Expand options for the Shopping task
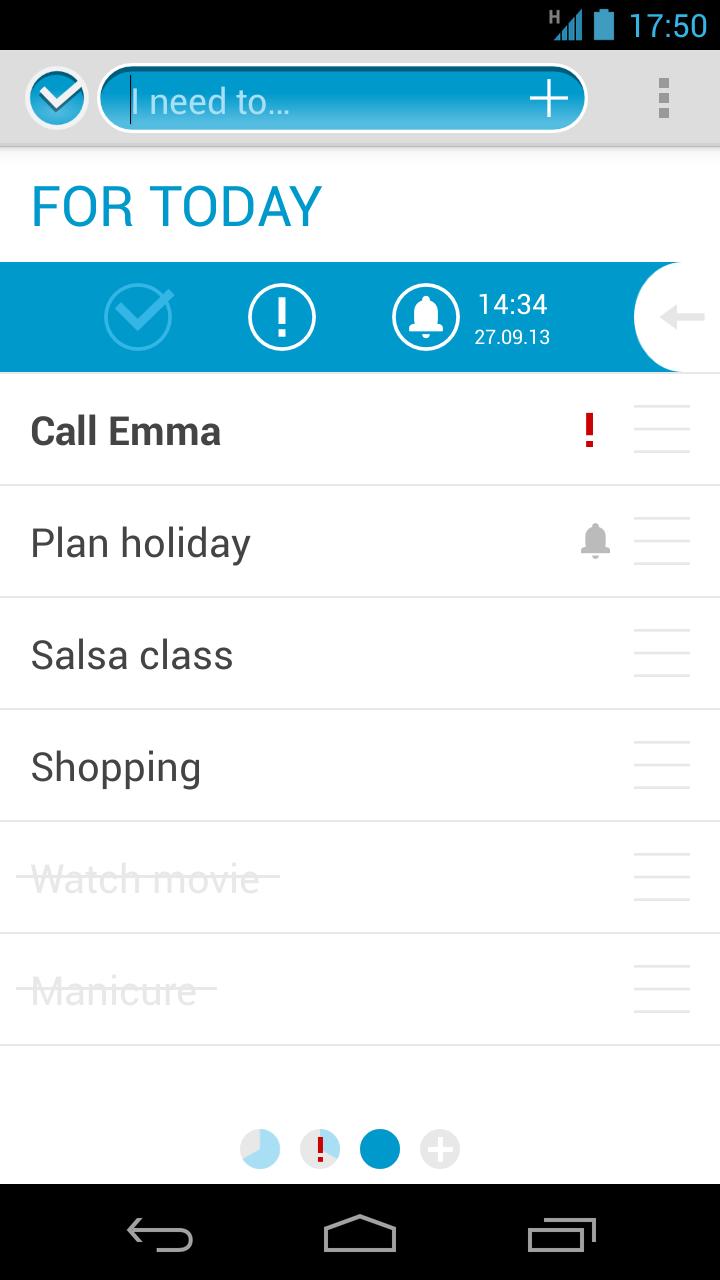Viewport: 720px width, 1280px height. (x=661, y=765)
